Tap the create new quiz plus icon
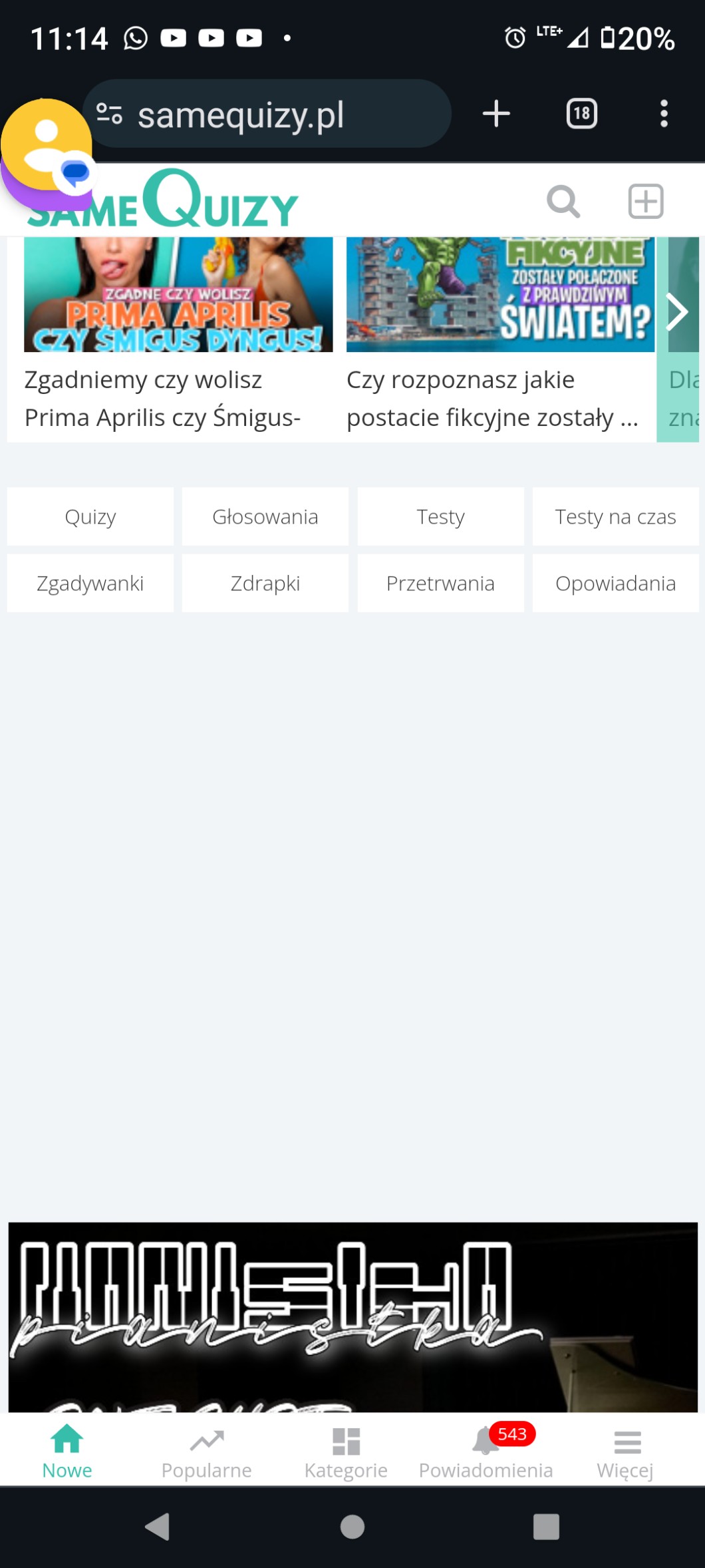 tap(646, 201)
